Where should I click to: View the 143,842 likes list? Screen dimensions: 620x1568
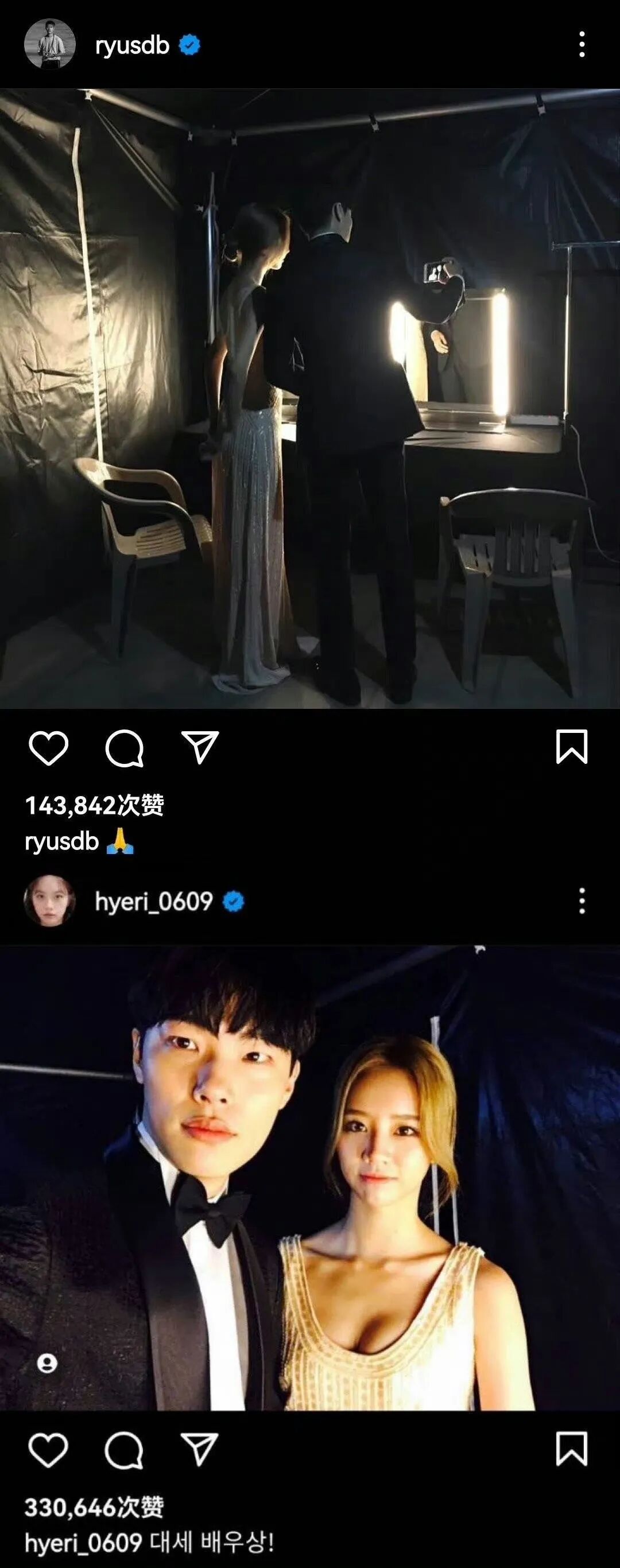[x=94, y=805]
